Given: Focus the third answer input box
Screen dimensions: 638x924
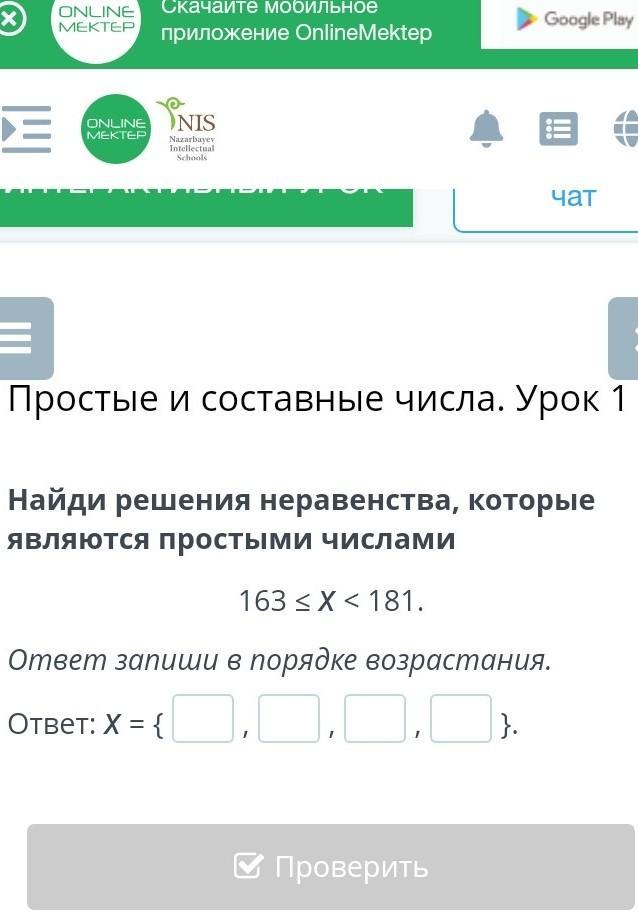Looking at the screenshot, I should (x=375, y=719).
